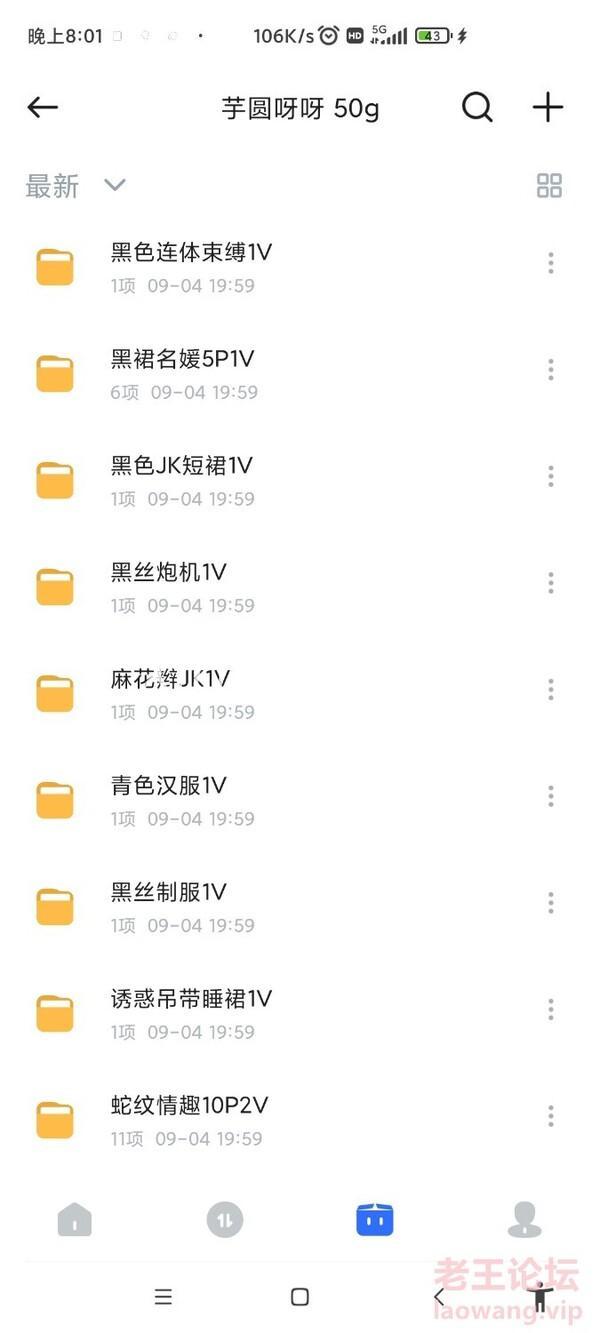Tap the plus icon to add
The height and width of the screenshot is (1333, 600).
click(547, 107)
